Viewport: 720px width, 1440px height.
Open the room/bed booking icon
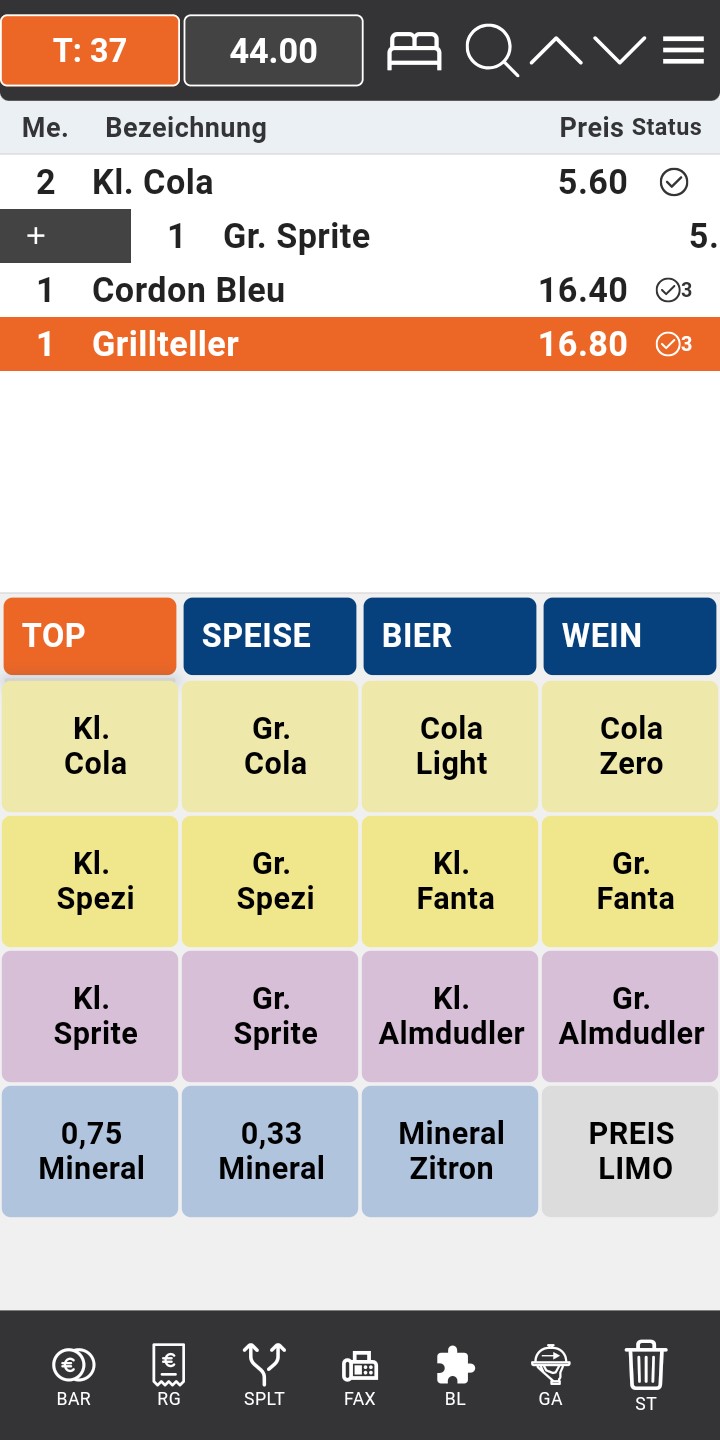414,50
